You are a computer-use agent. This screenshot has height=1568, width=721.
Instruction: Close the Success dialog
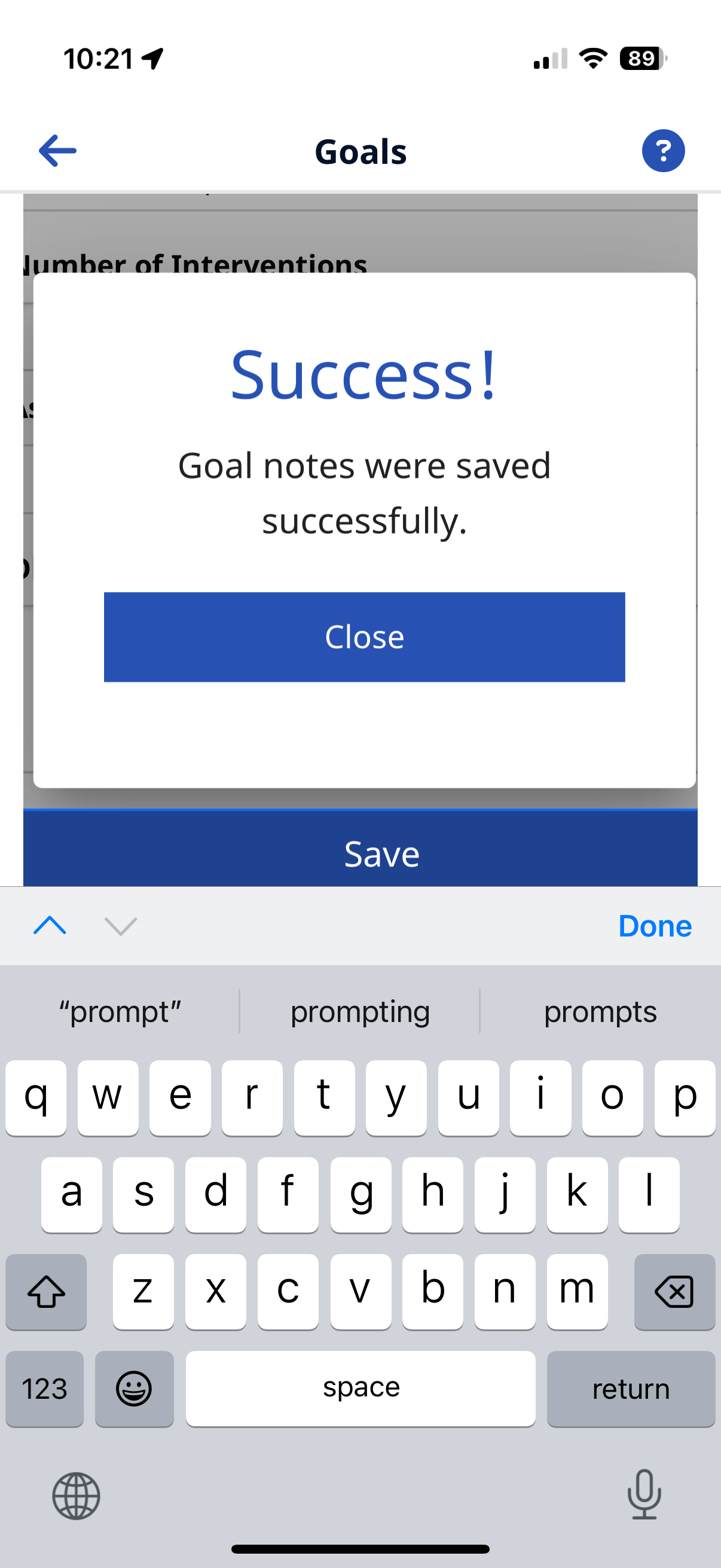coord(364,637)
